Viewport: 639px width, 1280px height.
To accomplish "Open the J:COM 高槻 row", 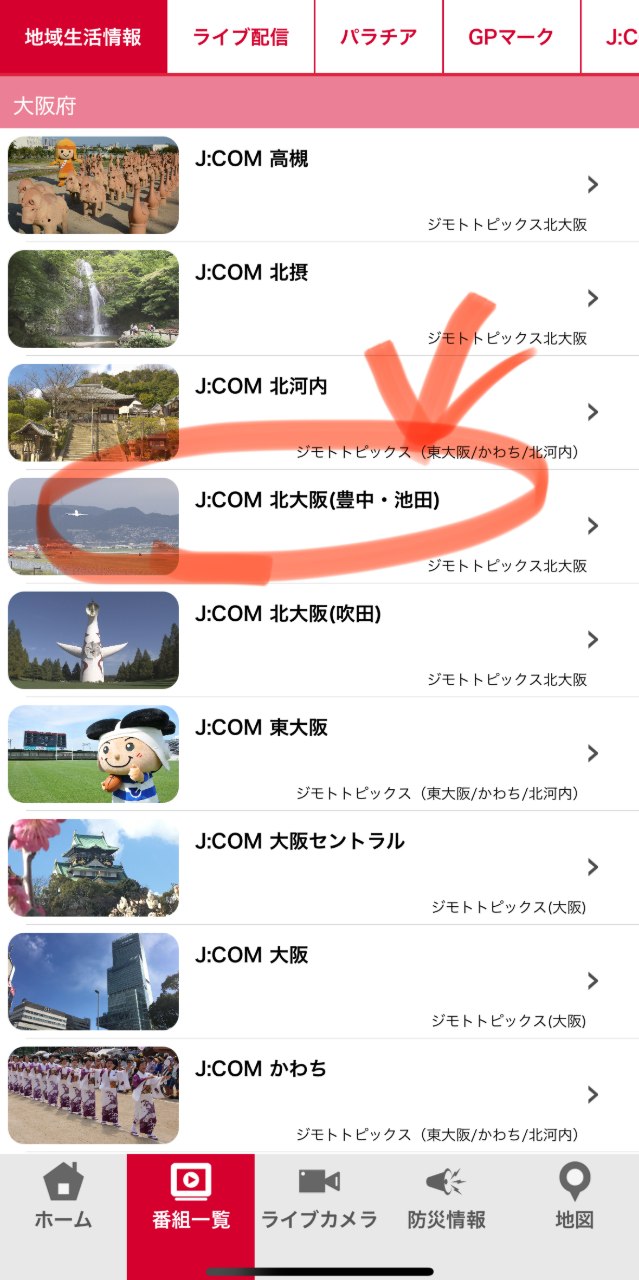I will (x=320, y=185).
